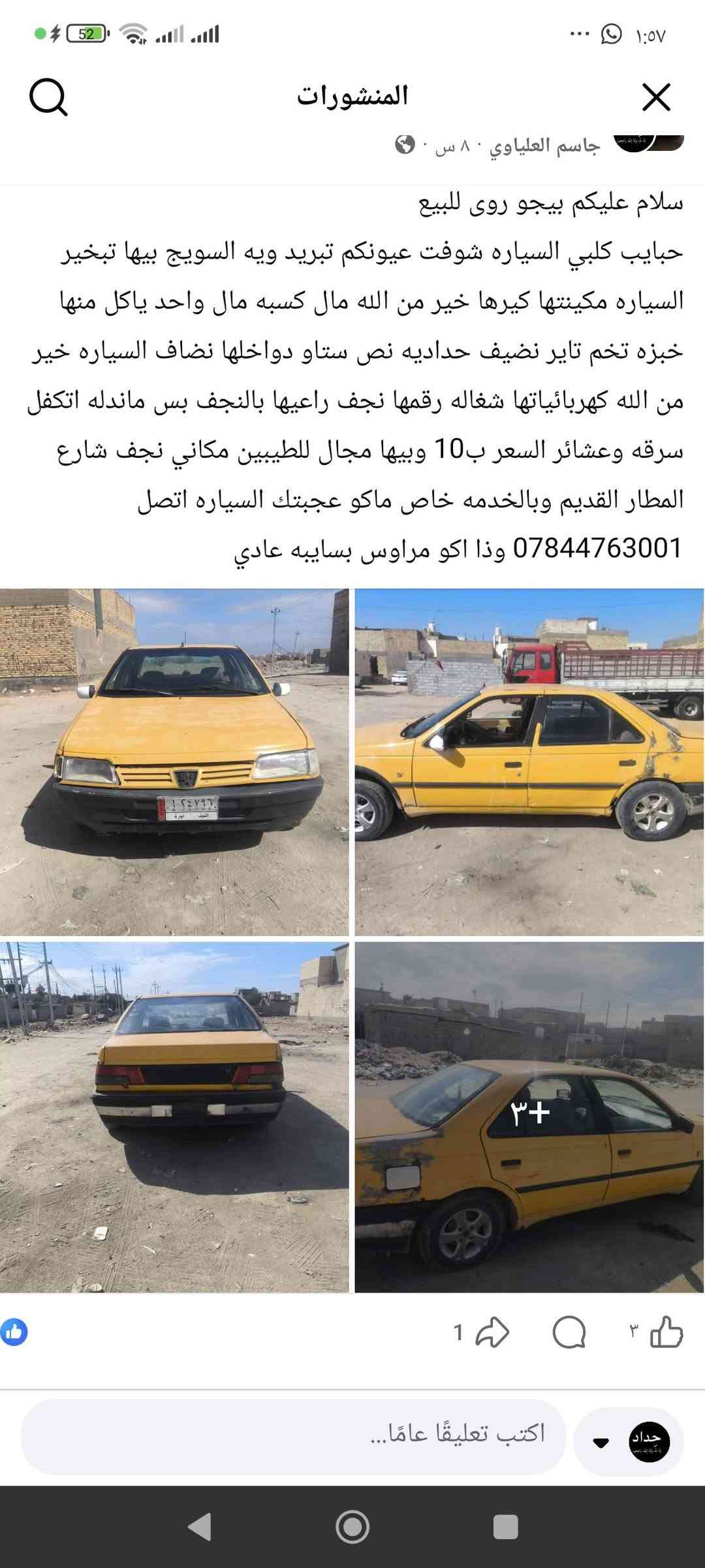Call the phone number 07844763001
This screenshot has height=1568, width=705.
[x=597, y=548]
